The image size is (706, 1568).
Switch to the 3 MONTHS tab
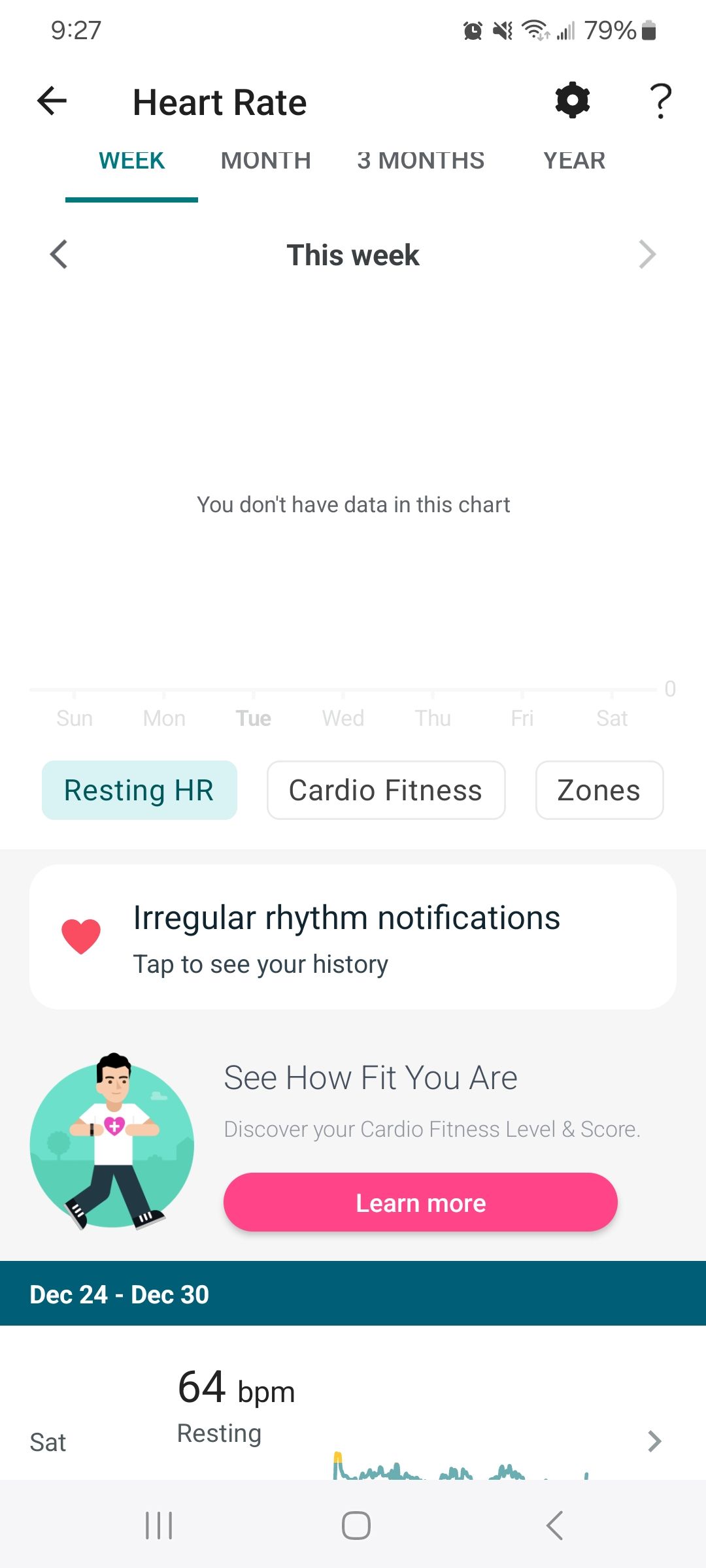pyautogui.click(x=420, y=161)
